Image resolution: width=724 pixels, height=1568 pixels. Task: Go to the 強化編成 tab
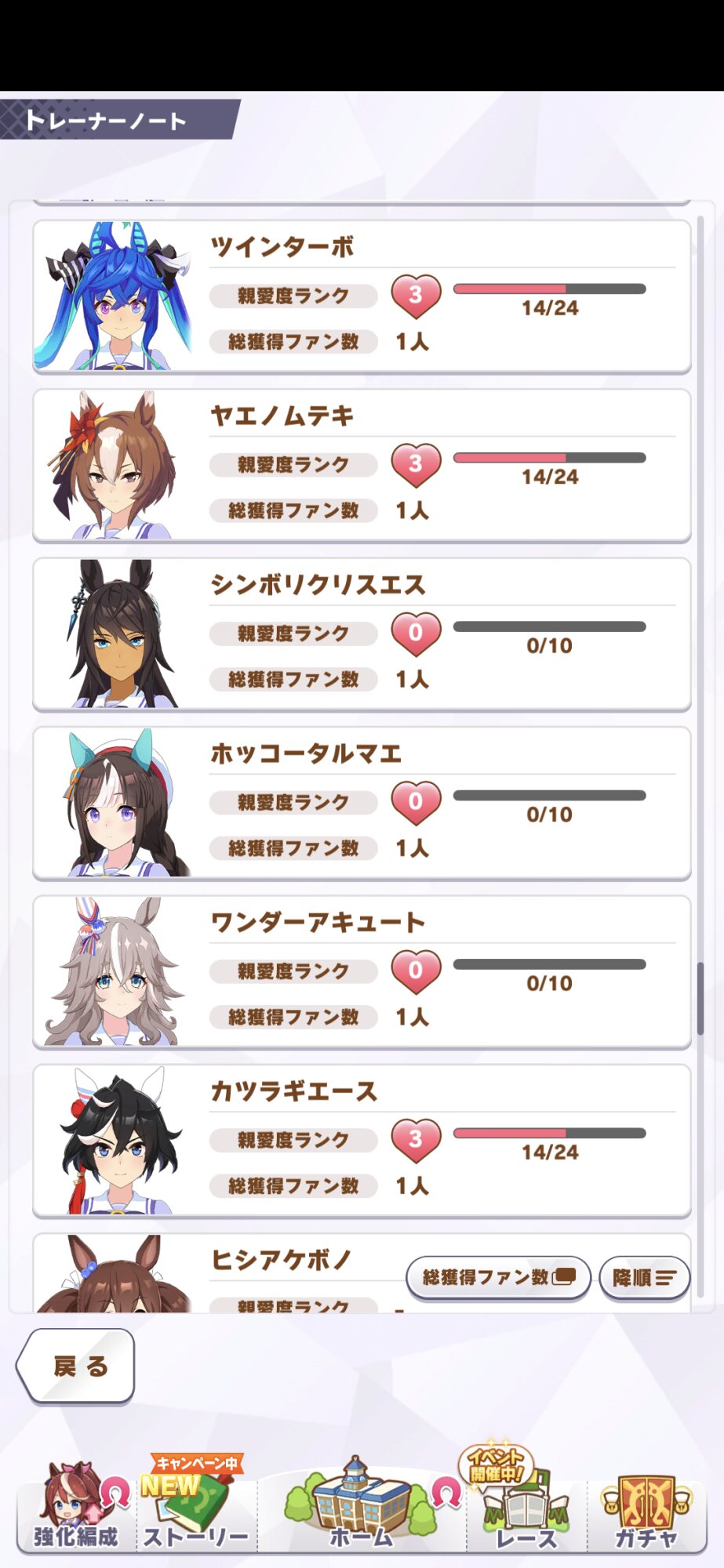point(76,1507)
